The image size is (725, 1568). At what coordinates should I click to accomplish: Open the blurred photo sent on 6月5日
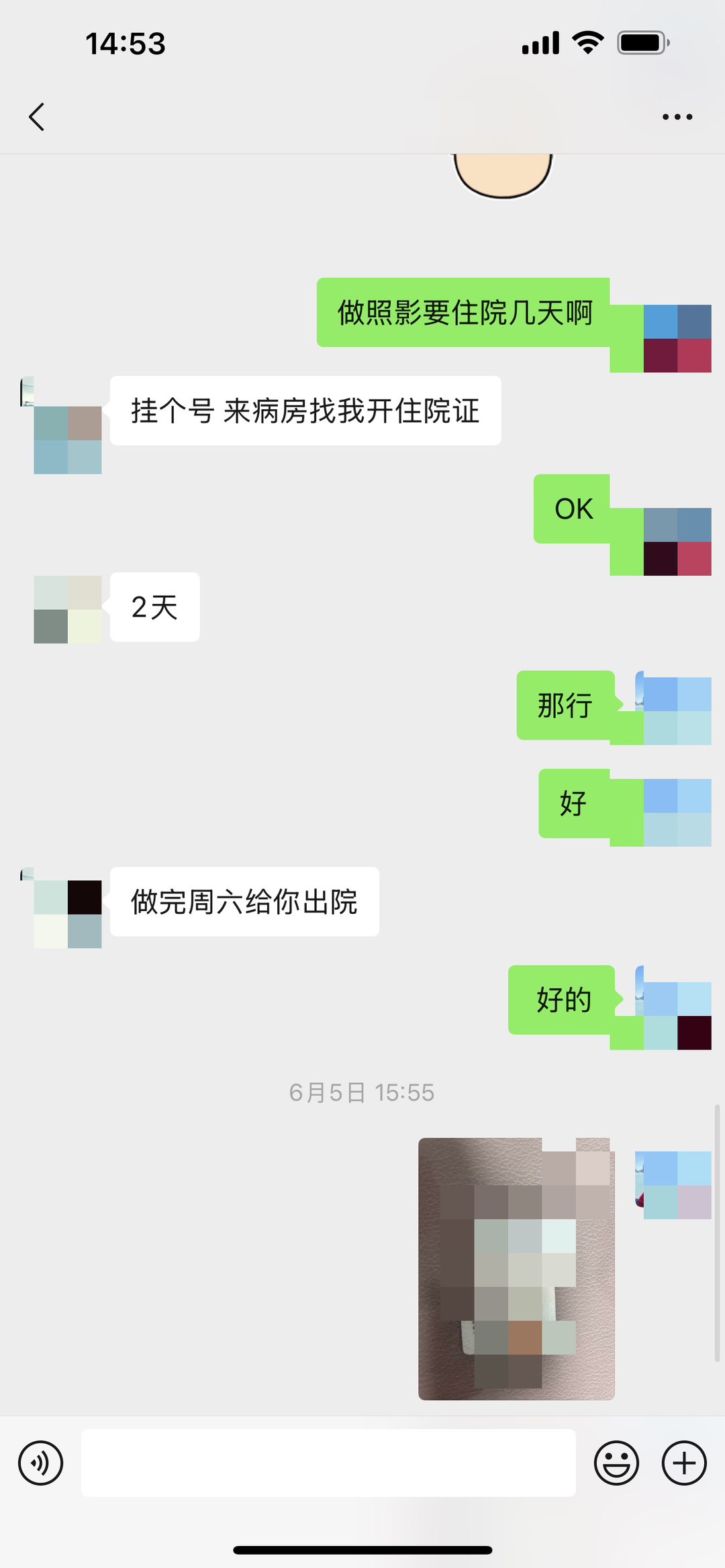(x=516, y=1268)
